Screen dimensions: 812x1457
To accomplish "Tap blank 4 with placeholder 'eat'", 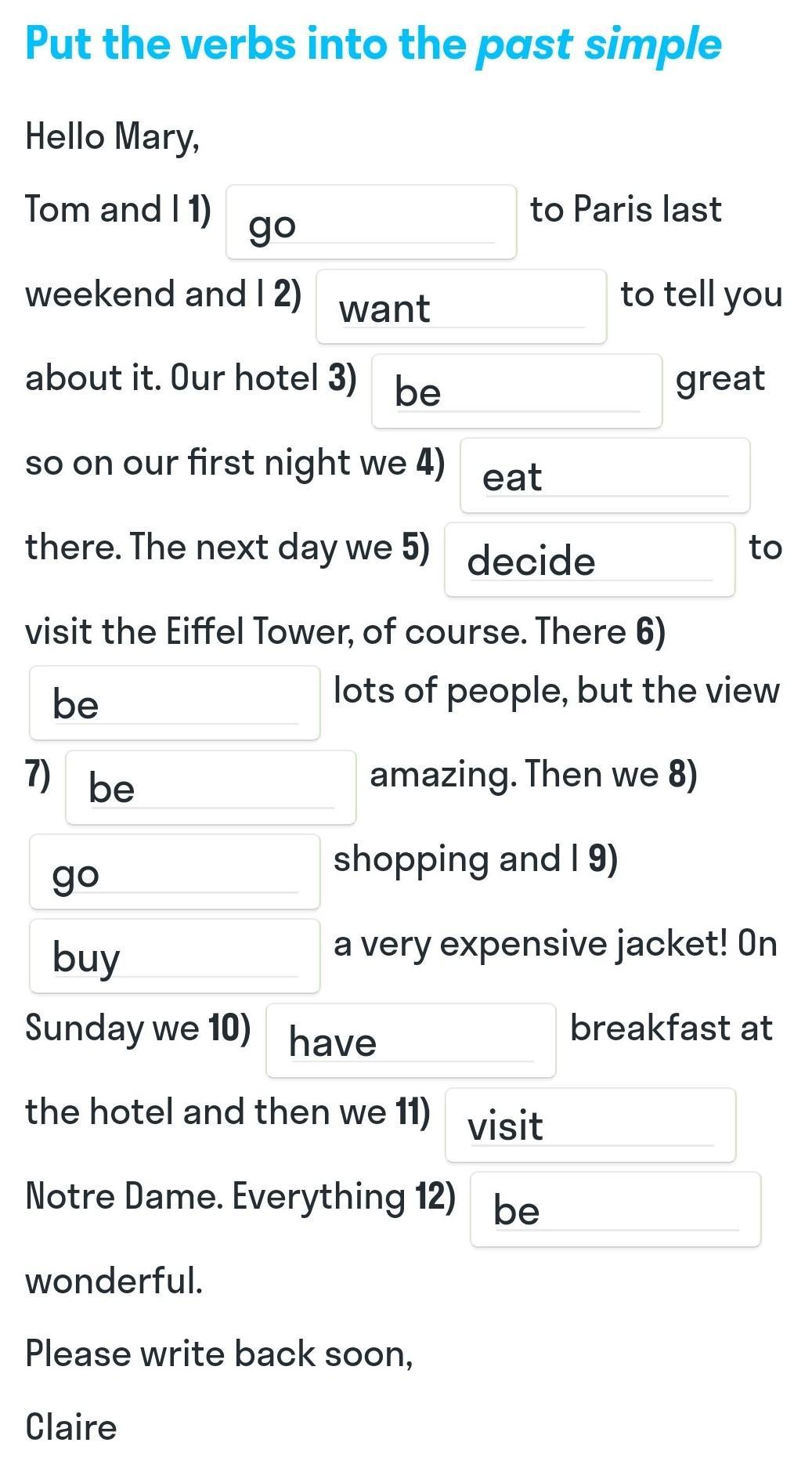I will (x=605, y=475).
